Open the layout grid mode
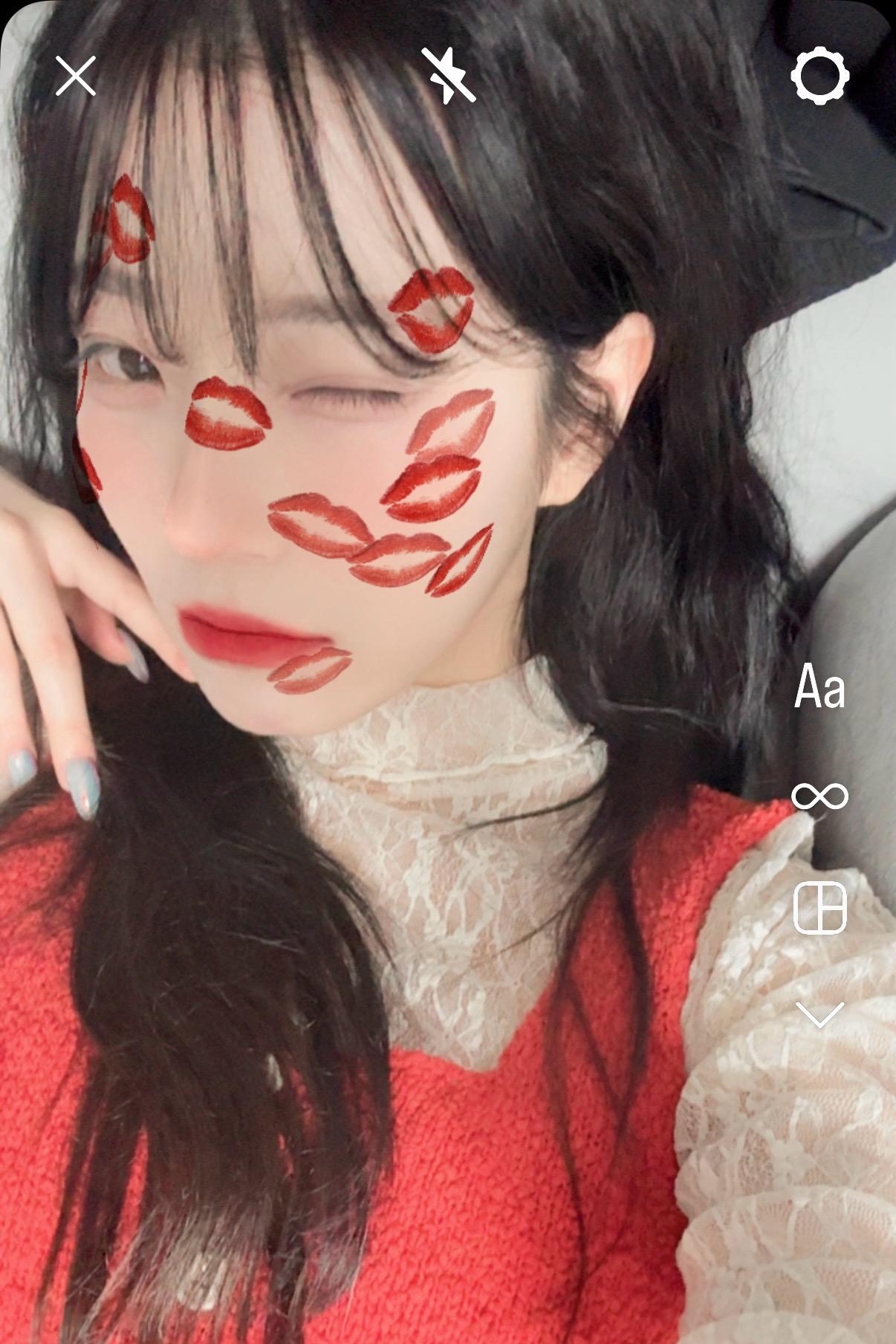The image size is (896, 1344). click(819, 908)
